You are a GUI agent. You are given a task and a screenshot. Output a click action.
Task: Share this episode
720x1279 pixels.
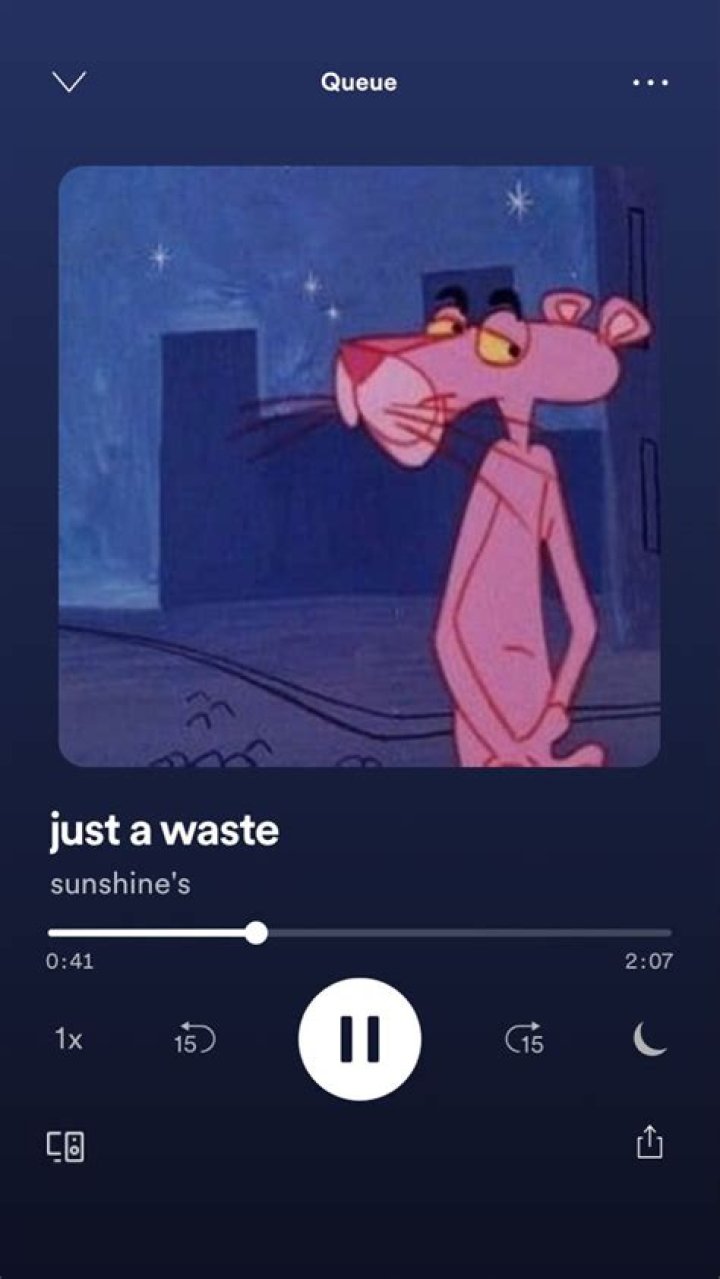point(650,1142)
